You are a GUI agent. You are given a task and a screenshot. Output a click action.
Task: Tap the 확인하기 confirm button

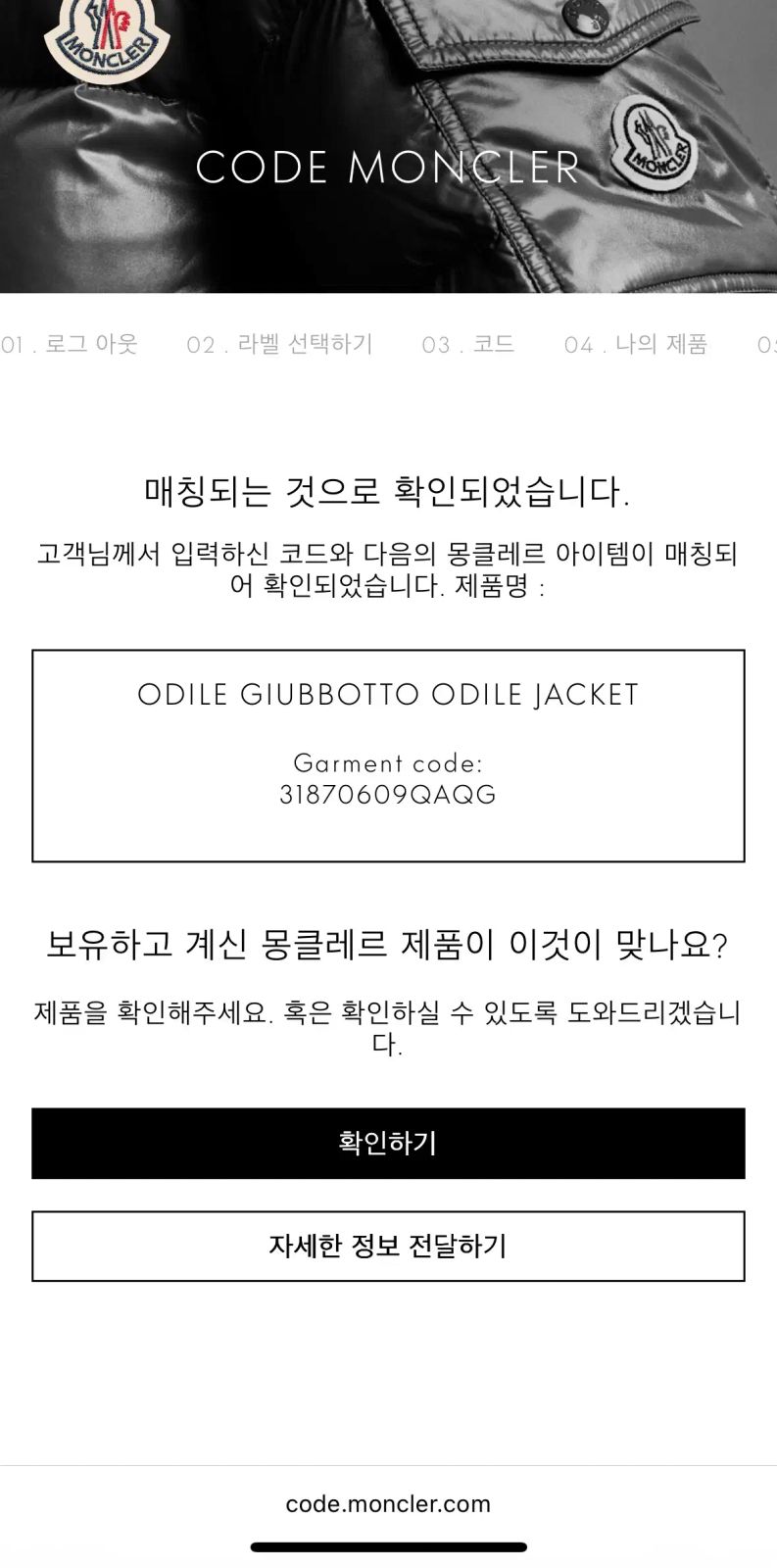388,1143
